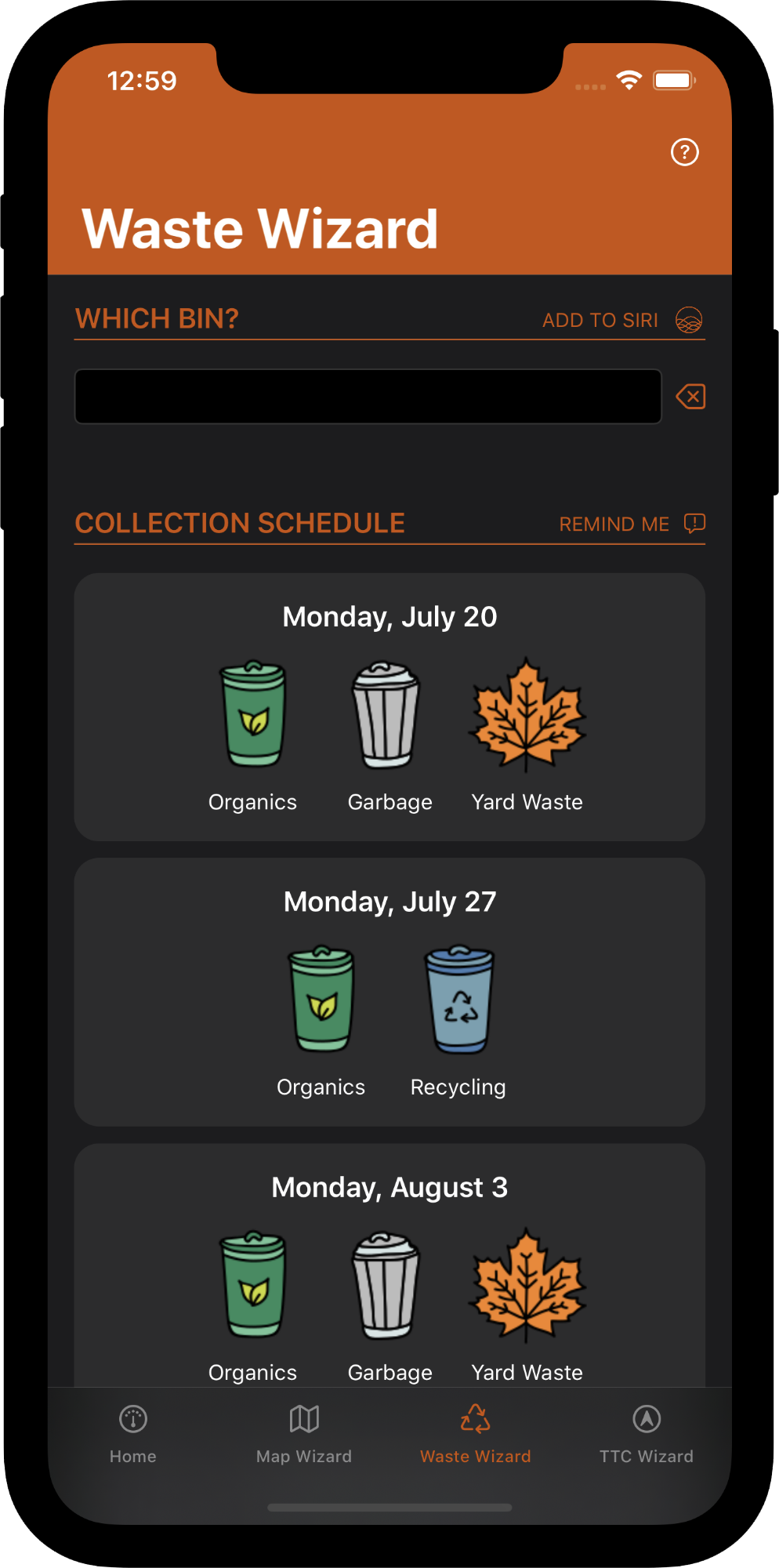Go to the TTC Wizard tab
Screen dimensions: 779x1568
coord(646,1434)
